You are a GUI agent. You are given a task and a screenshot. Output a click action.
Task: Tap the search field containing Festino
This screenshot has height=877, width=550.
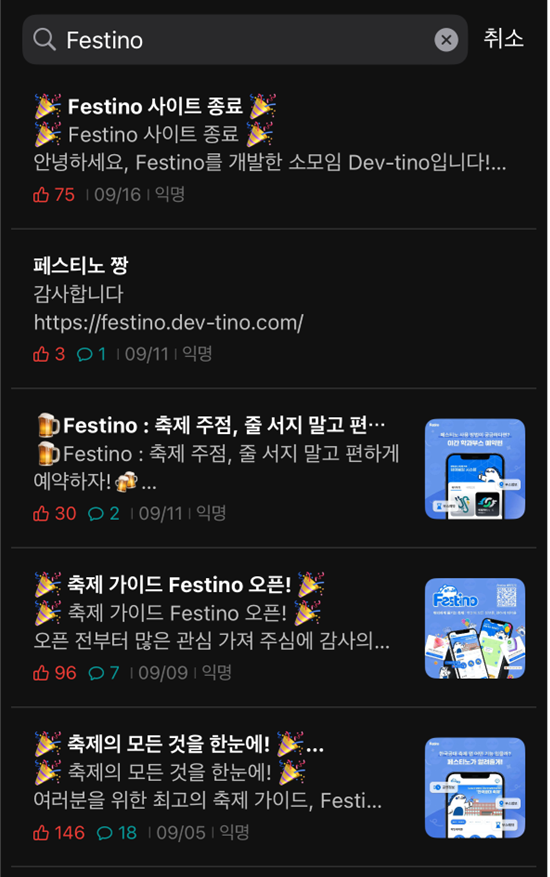245,40
